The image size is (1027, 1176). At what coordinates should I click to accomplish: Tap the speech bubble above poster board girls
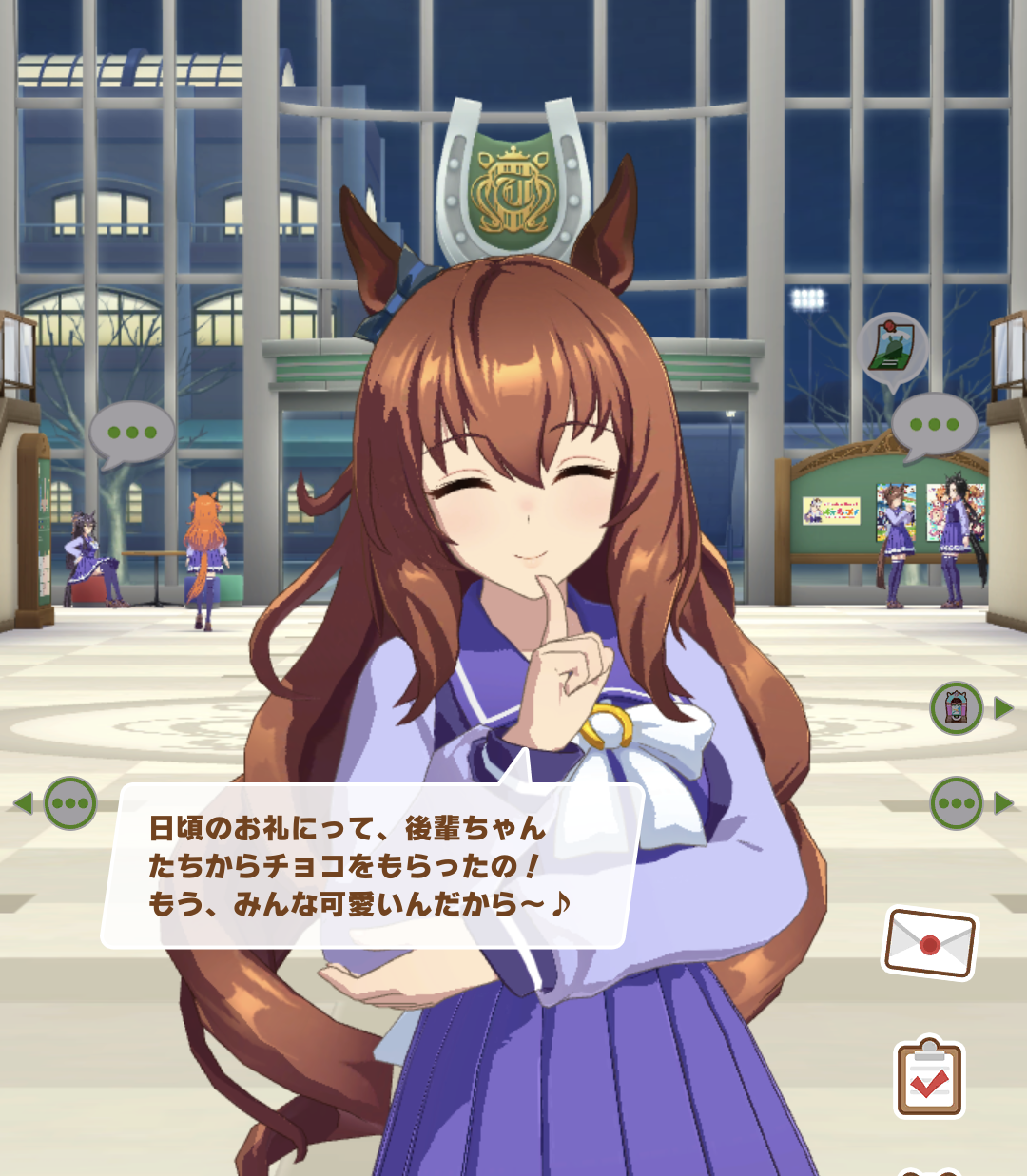point(934,427)
